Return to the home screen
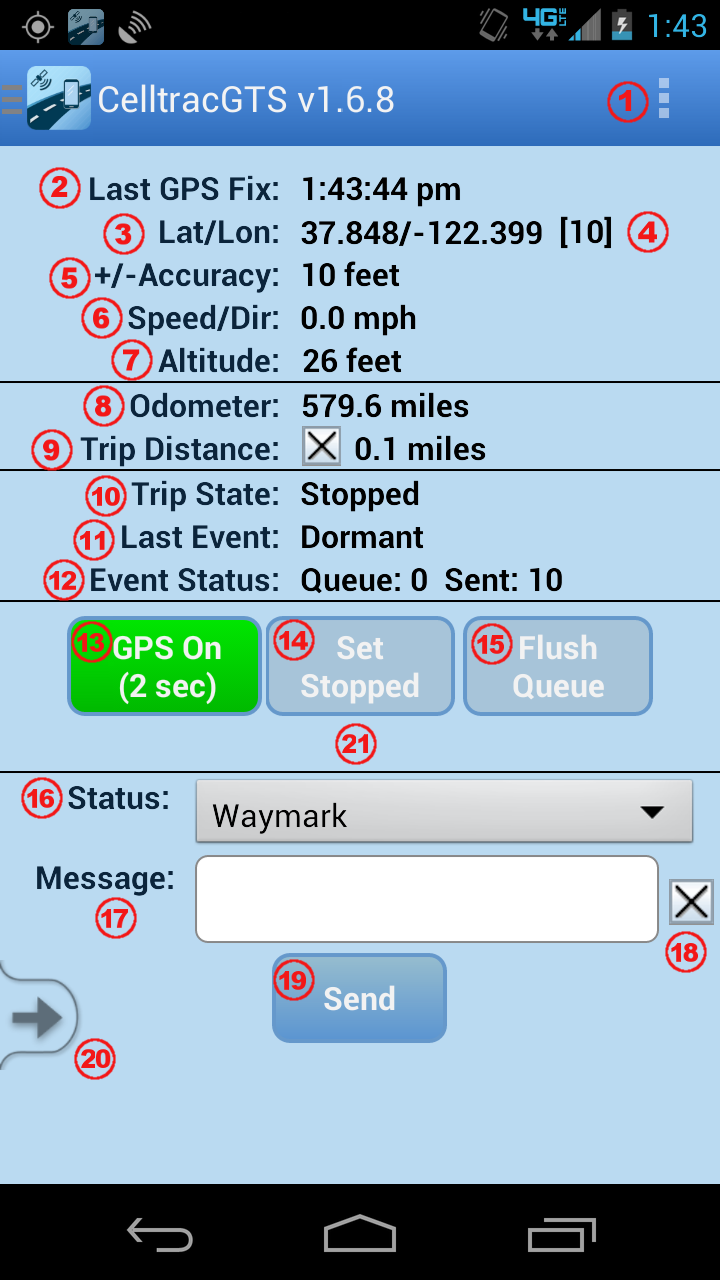720x1280 pixels. tap(360, 1236)
